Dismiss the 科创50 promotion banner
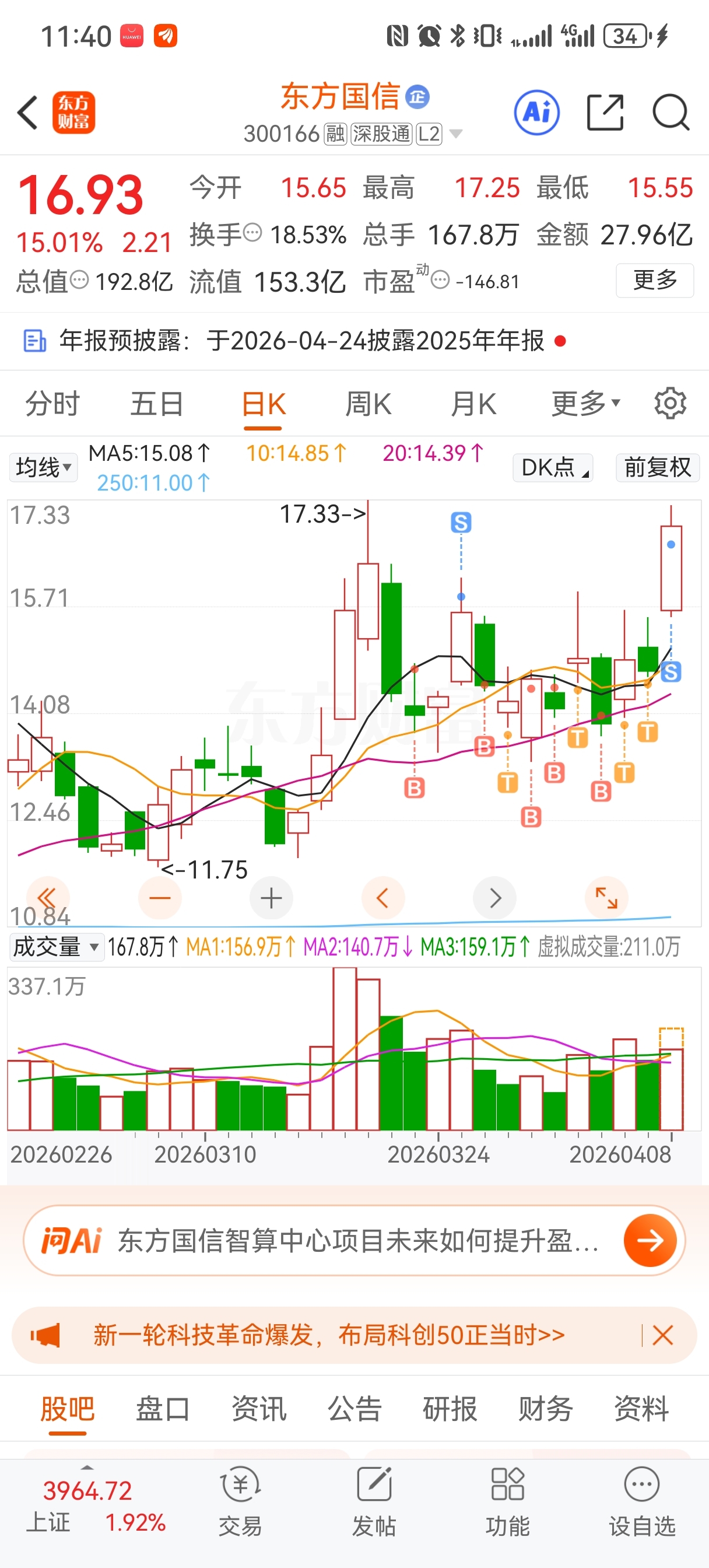 662,1335
